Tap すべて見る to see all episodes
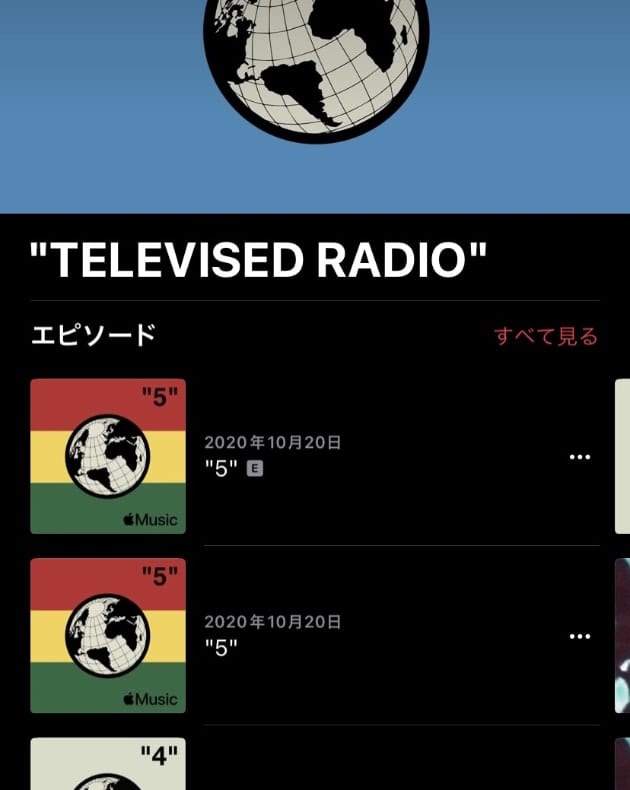 click(546, 336)
